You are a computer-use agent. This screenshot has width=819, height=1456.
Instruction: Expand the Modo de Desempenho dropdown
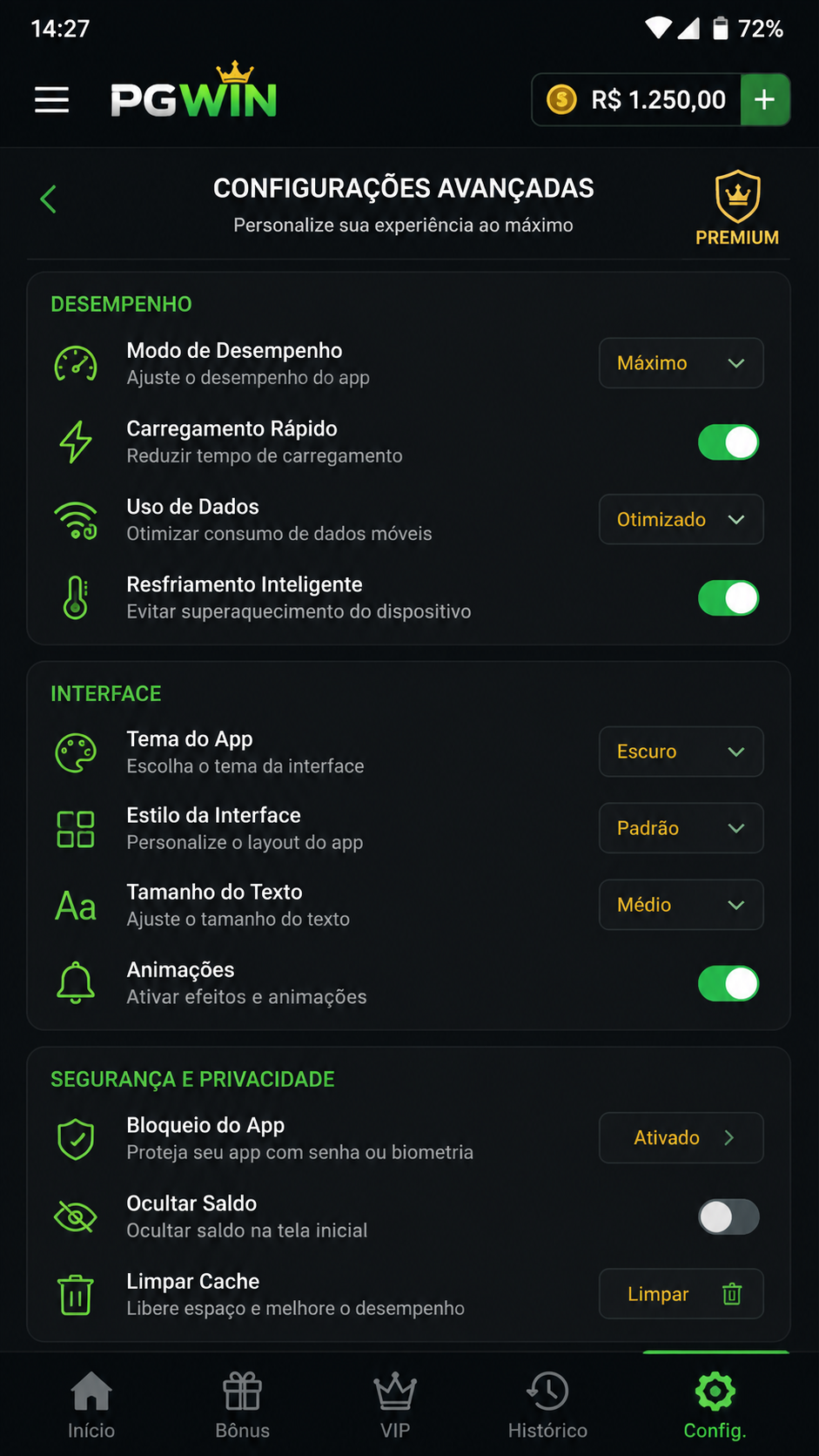click(681, 363)
